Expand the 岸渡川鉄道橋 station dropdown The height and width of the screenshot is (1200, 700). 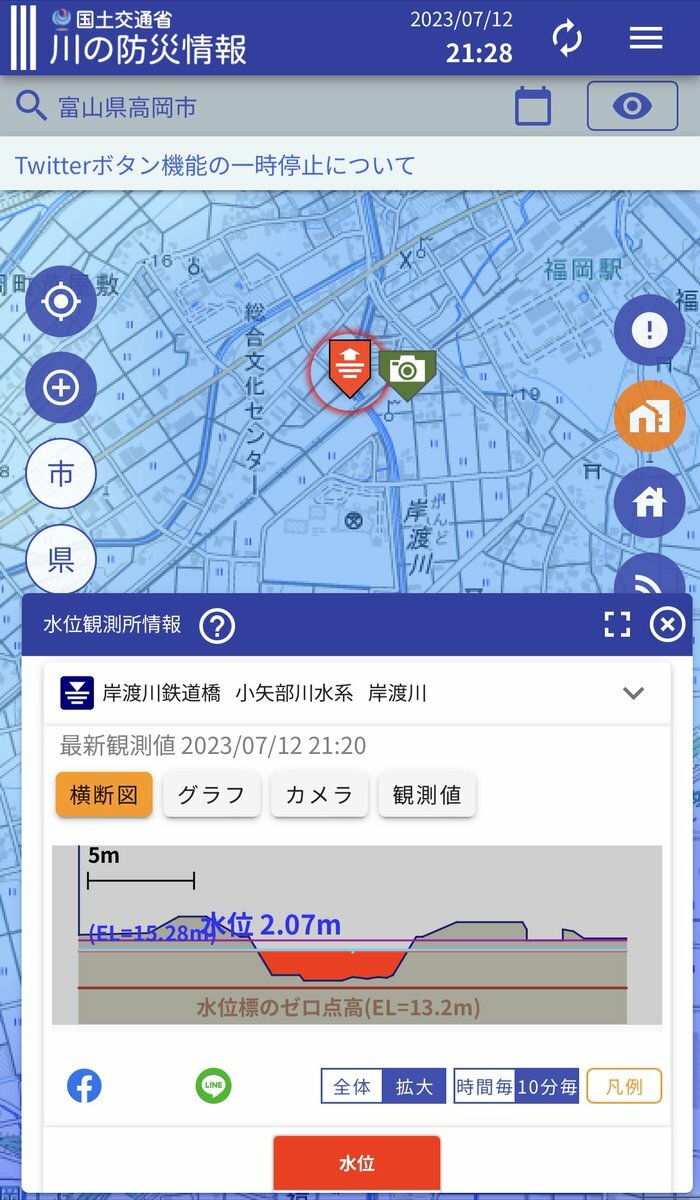(x=633, y=693)
